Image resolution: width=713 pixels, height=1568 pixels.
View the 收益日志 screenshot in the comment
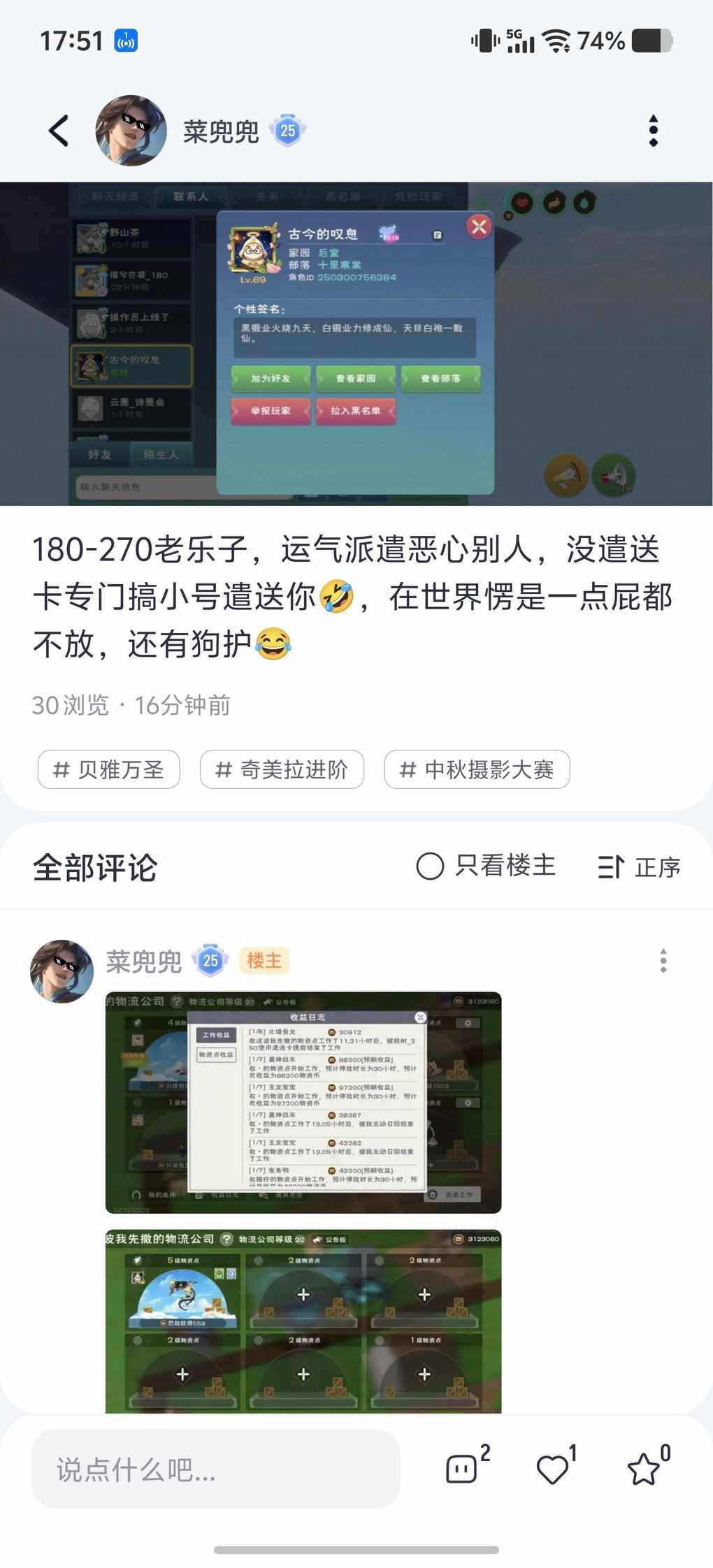303,1103
